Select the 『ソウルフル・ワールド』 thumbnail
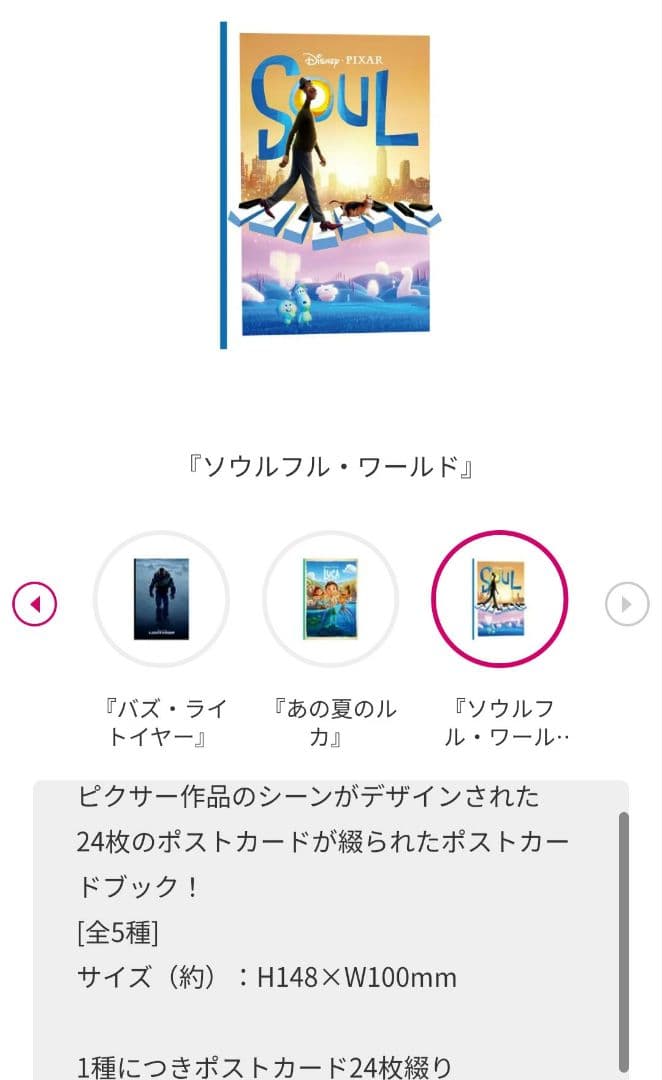Screen dimensions: 662x1080 pyautogui.click(x=499, y=599)
